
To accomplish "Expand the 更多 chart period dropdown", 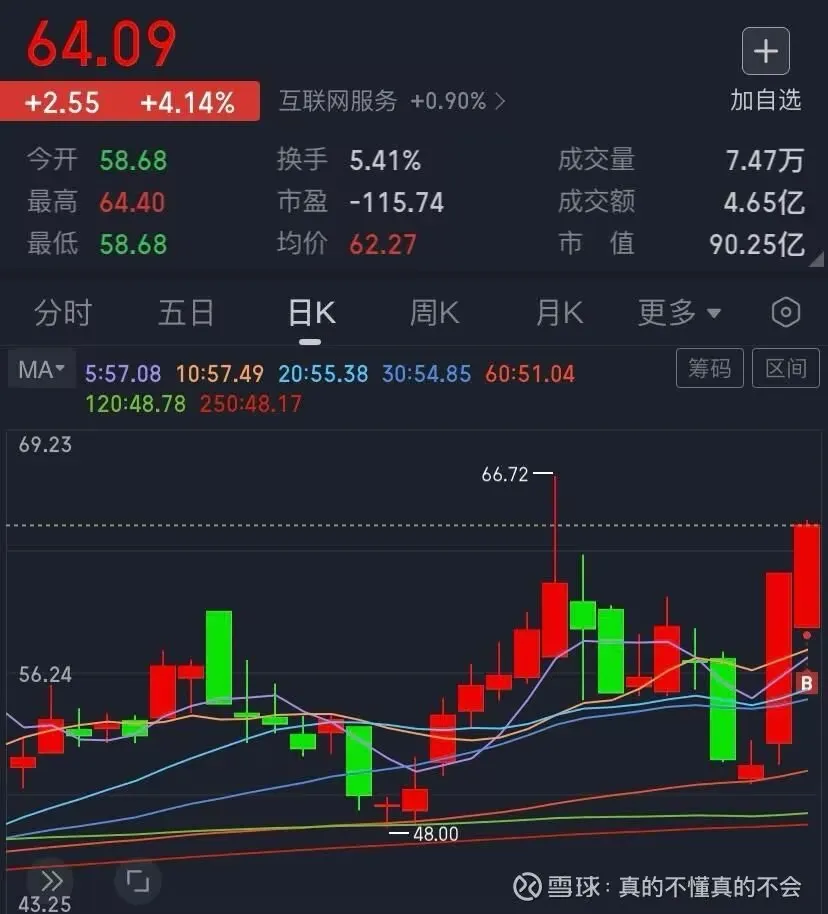I will (x=679, y=313).
